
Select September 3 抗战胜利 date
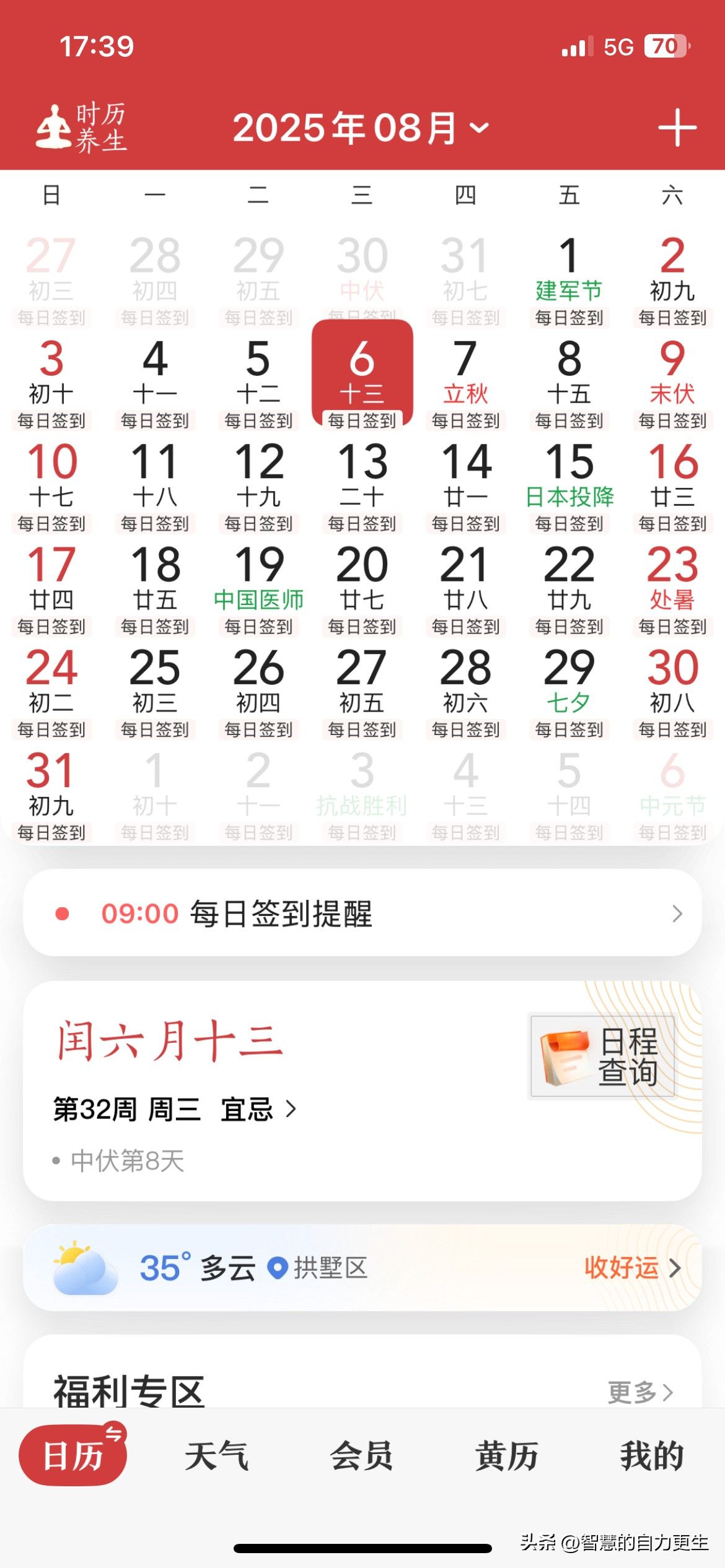coord(362,786)
